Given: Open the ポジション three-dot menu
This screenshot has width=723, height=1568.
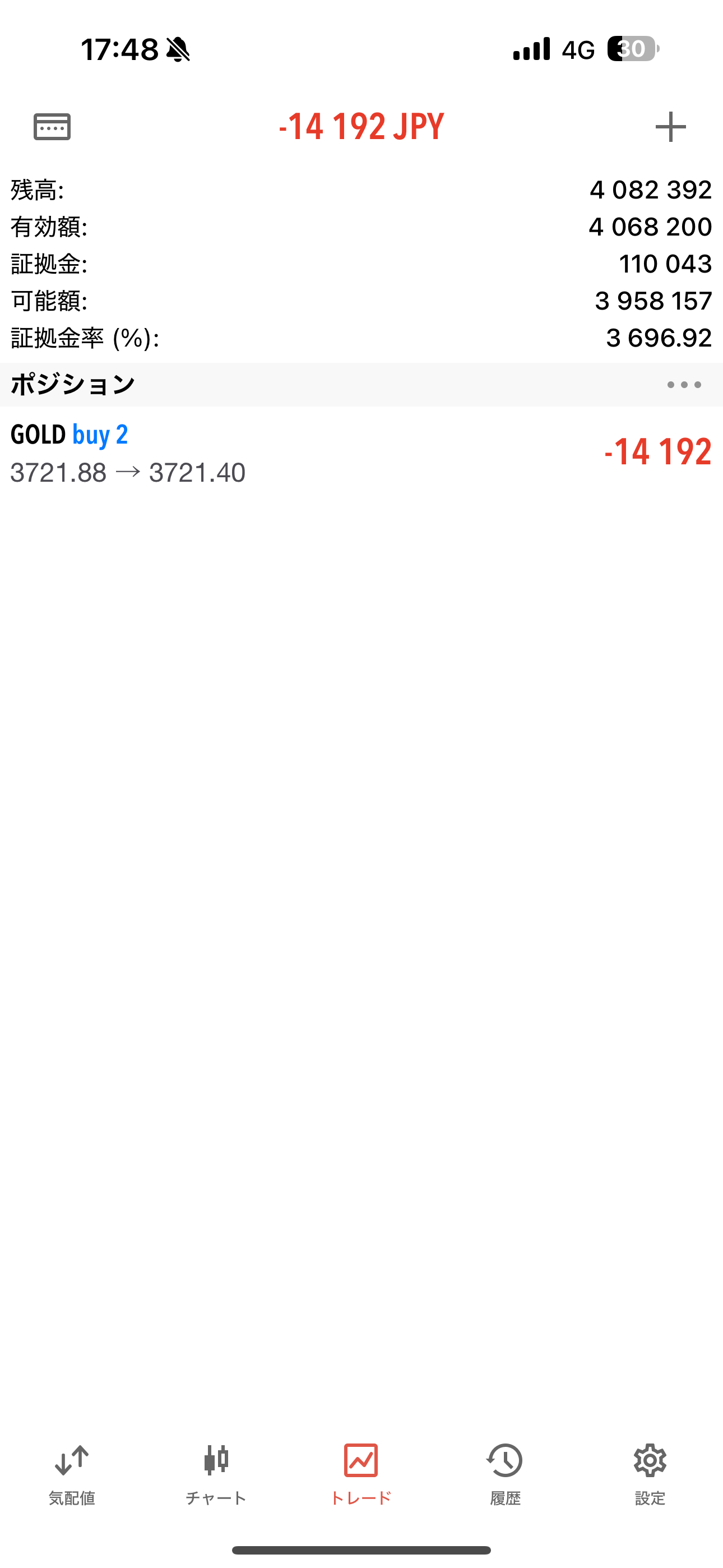Looking at the screenshot, I should click(684, 385).
